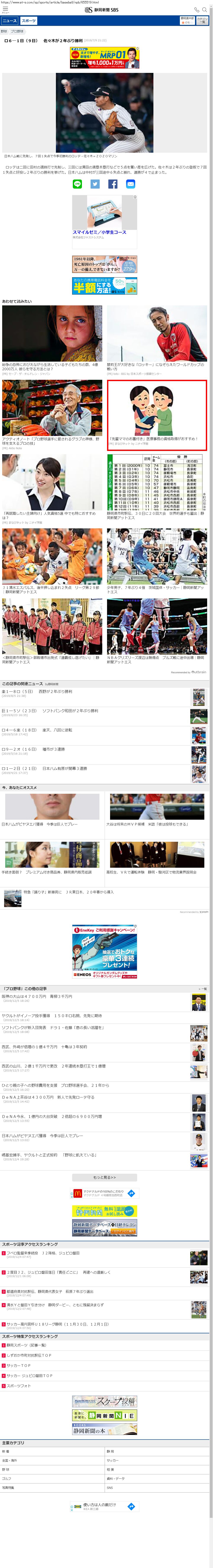Tap the もっと見る>> button
The image size is (213, 1568).
(x=104, y=1177)
